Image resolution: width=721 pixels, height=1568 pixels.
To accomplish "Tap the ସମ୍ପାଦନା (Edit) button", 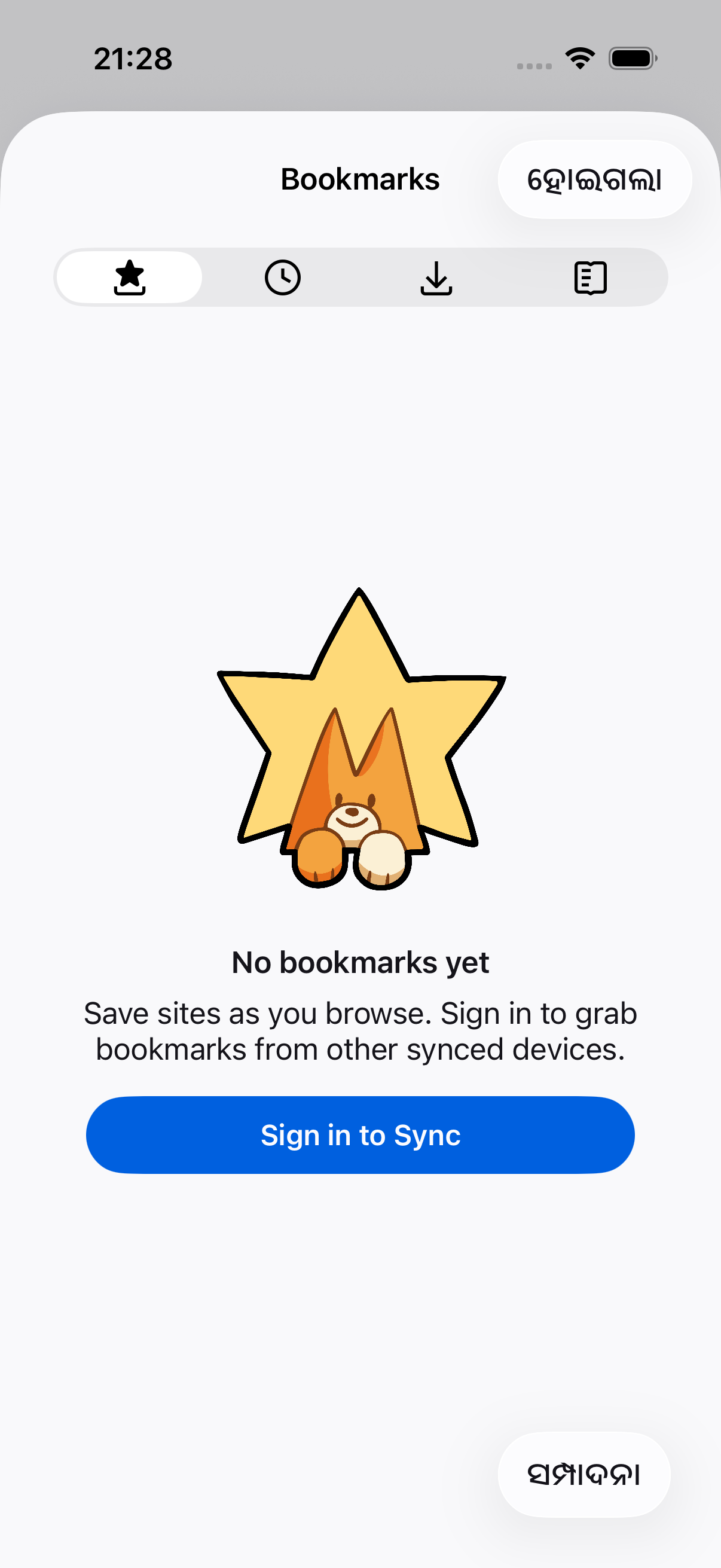I will [x=584, y=1474].
